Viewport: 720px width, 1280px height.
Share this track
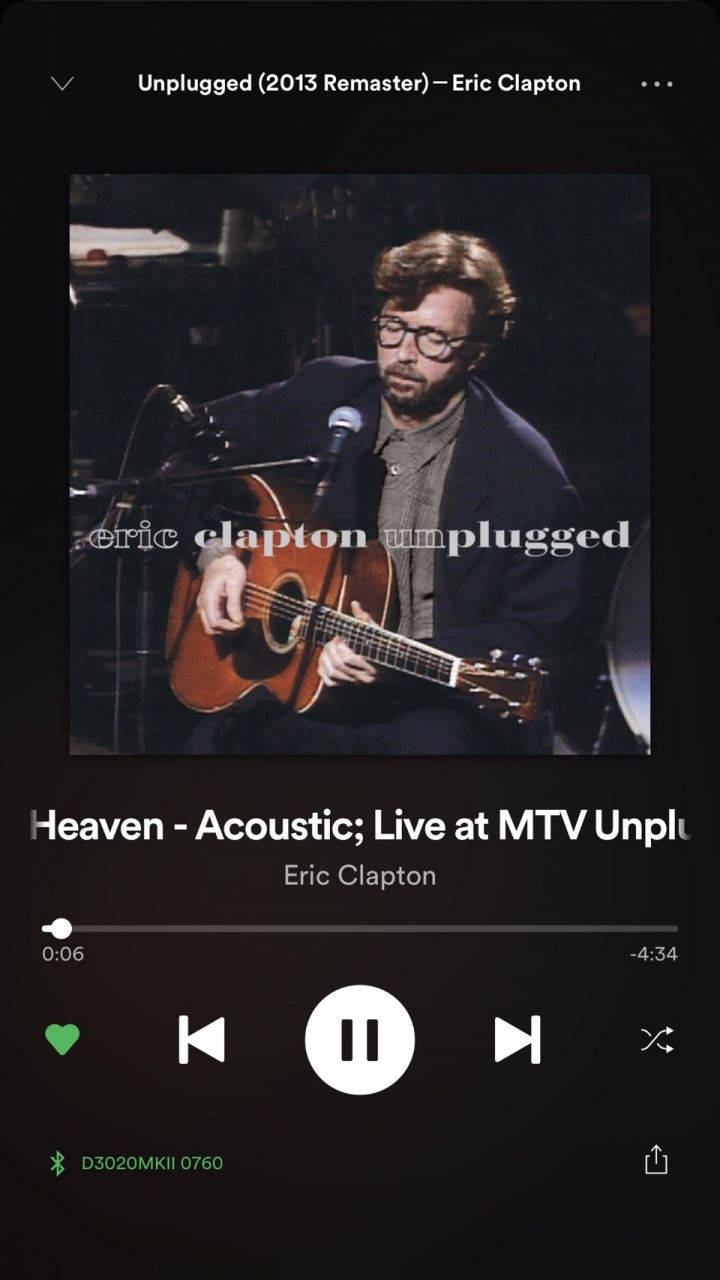[656, 1160]
